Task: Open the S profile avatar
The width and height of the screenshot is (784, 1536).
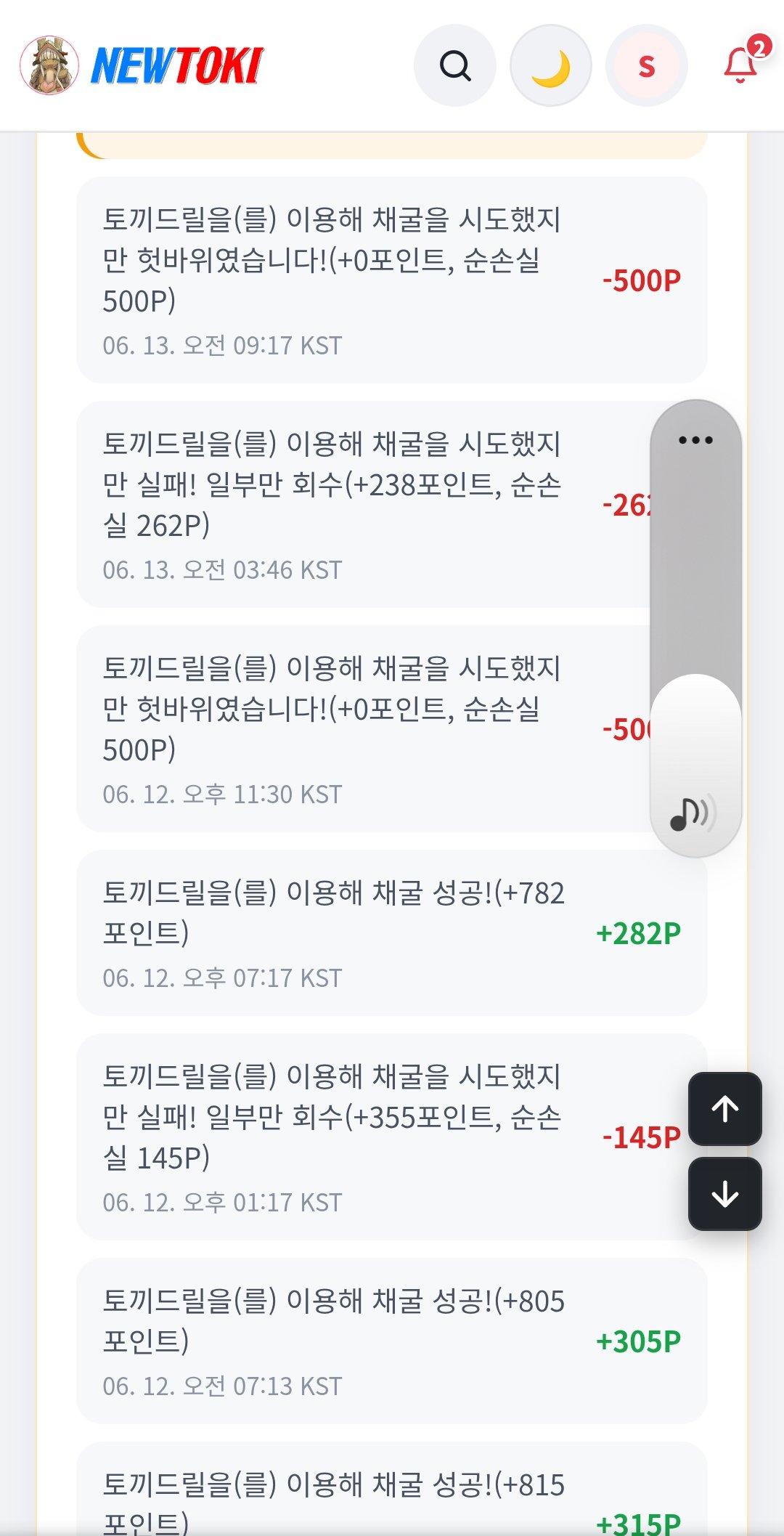Action: [x=647, y=65]
